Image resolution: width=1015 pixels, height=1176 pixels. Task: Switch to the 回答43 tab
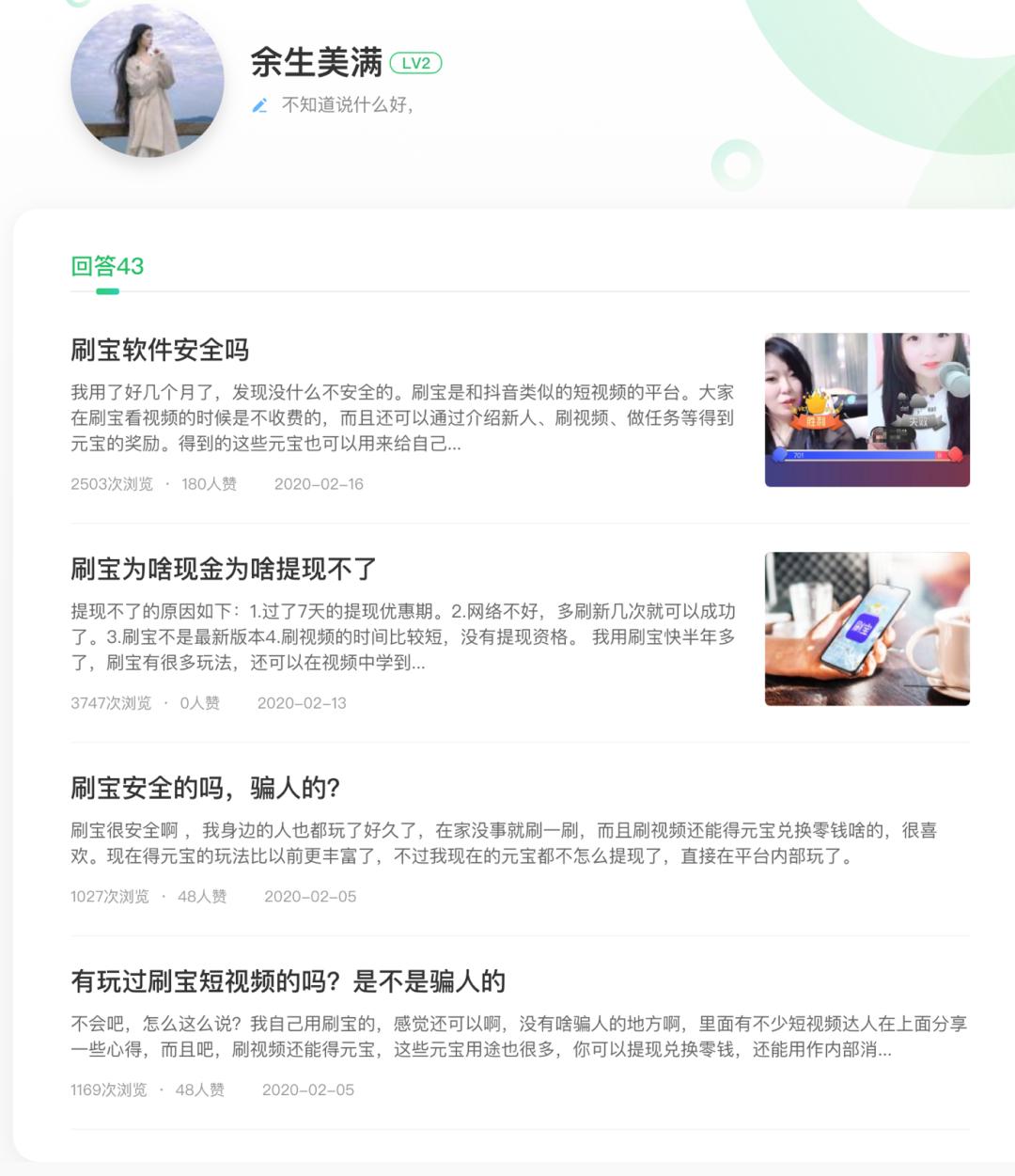pyautogui.click(x=103, y=264)
